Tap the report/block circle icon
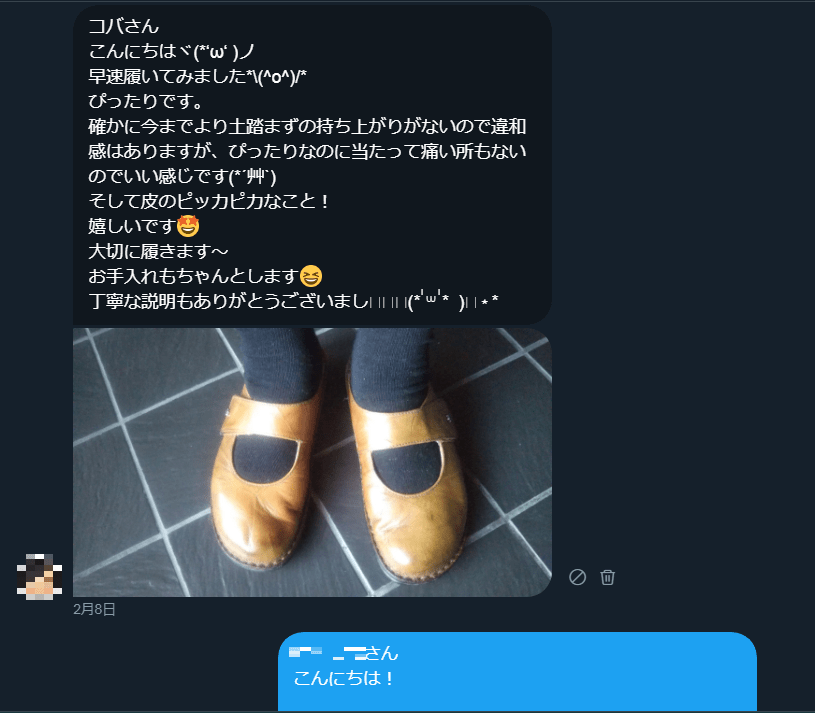 point(577,577)
